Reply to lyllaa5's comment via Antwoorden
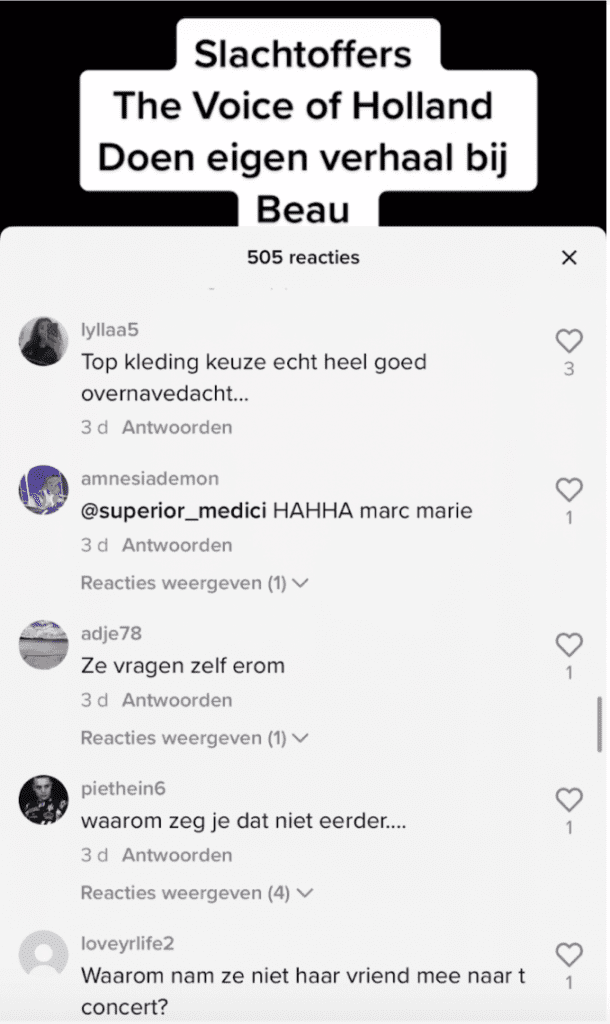 (x=177, y=427)
